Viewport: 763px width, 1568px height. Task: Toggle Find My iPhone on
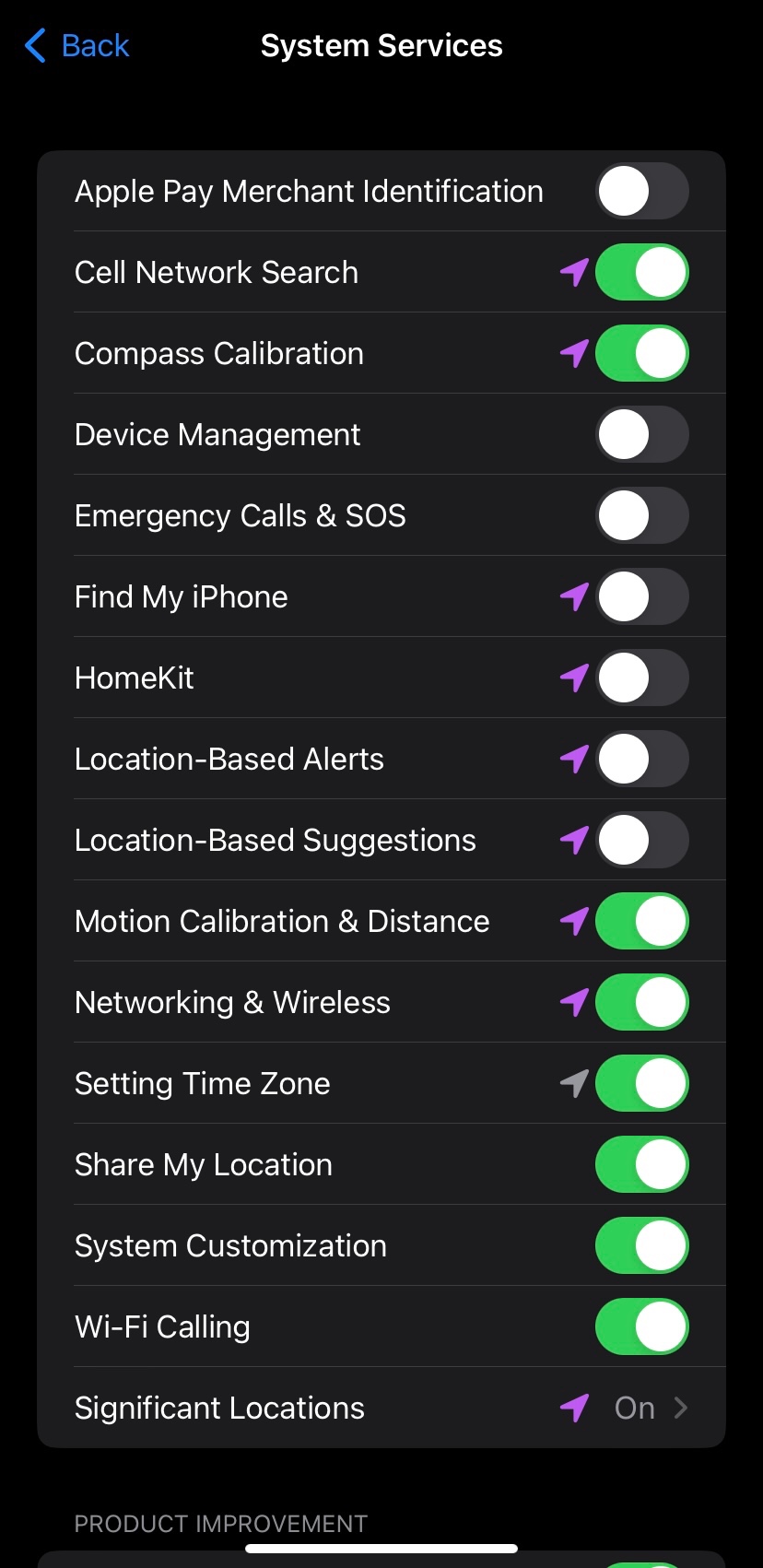(642, 596)
